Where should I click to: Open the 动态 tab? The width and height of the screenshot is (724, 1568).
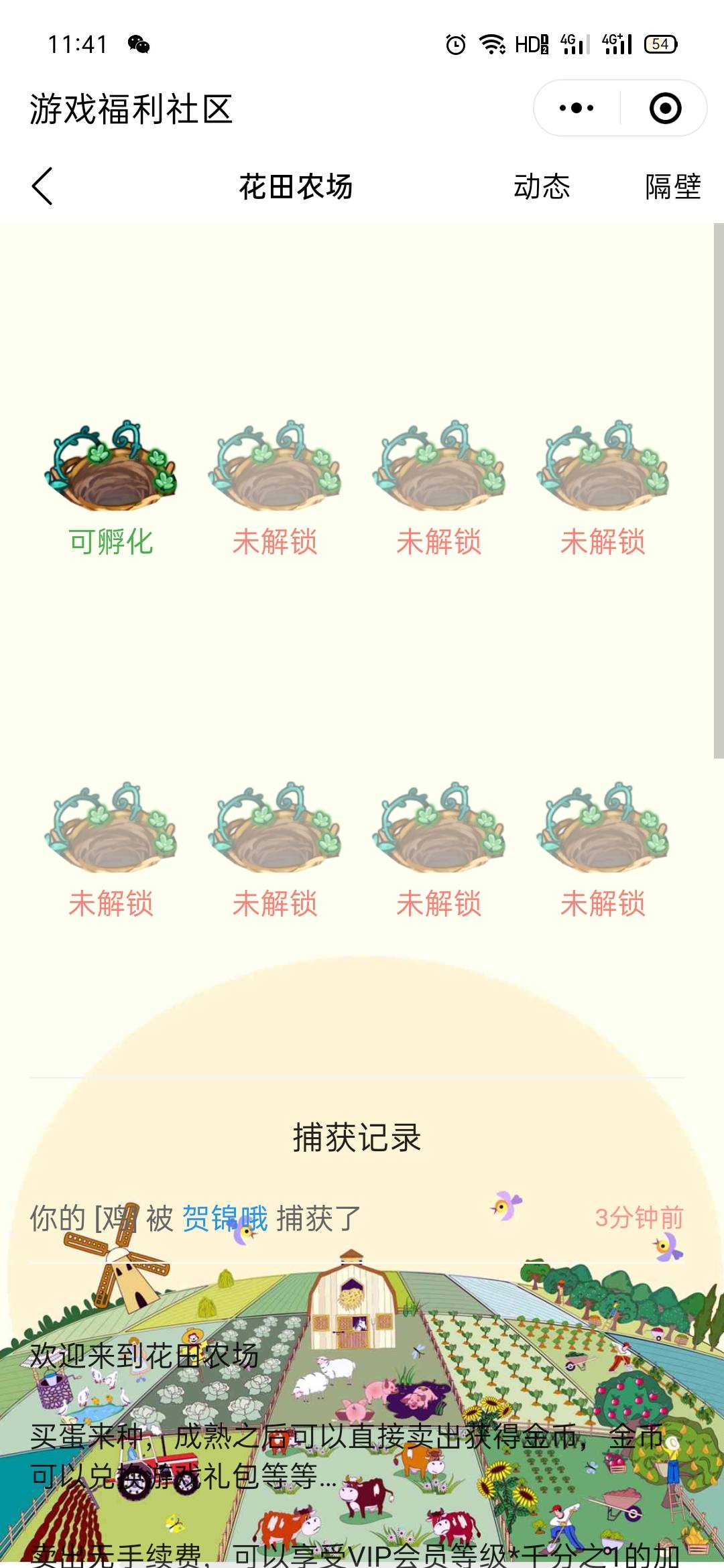[x=542, y=186]
